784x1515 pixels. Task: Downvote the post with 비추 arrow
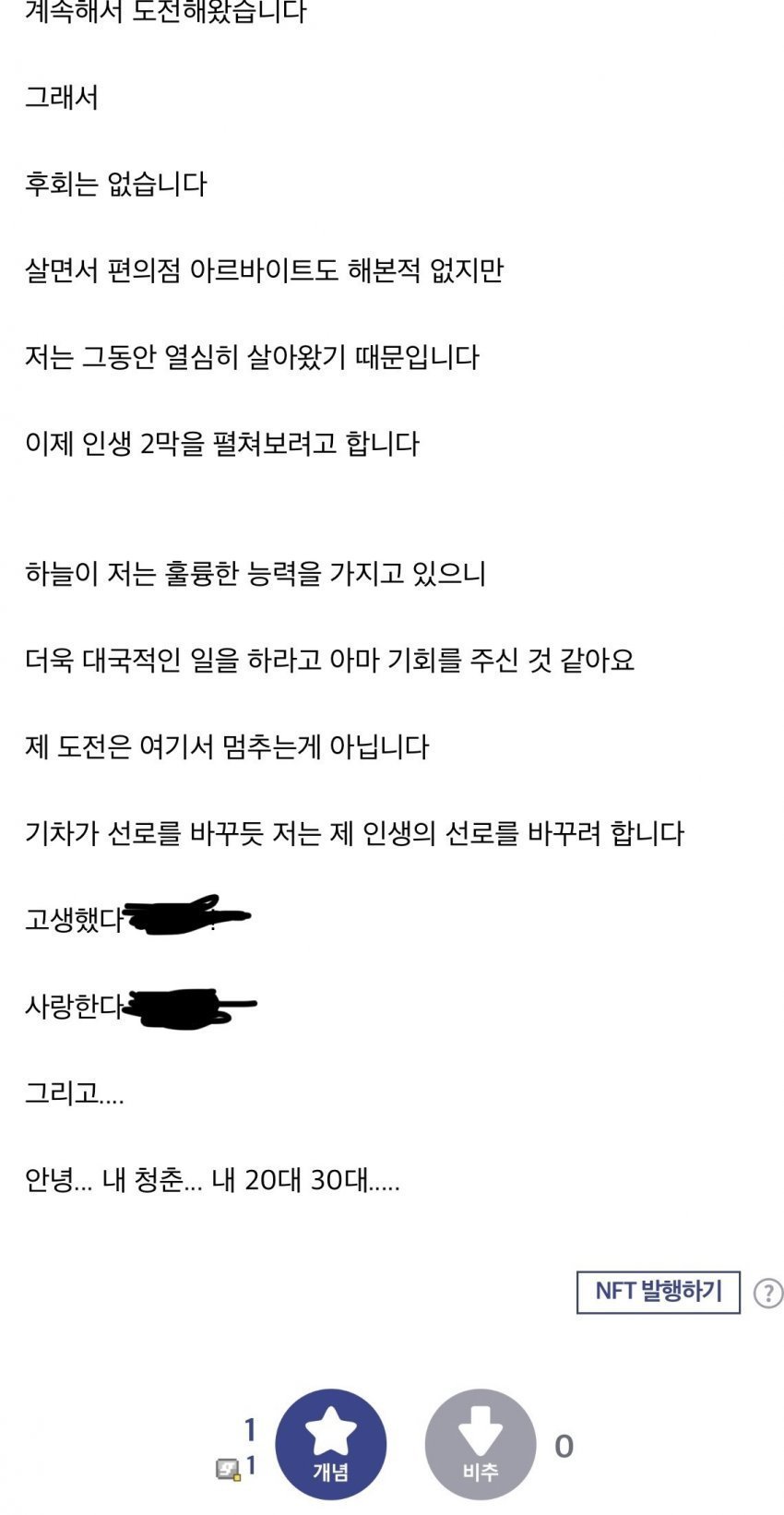480,1443
